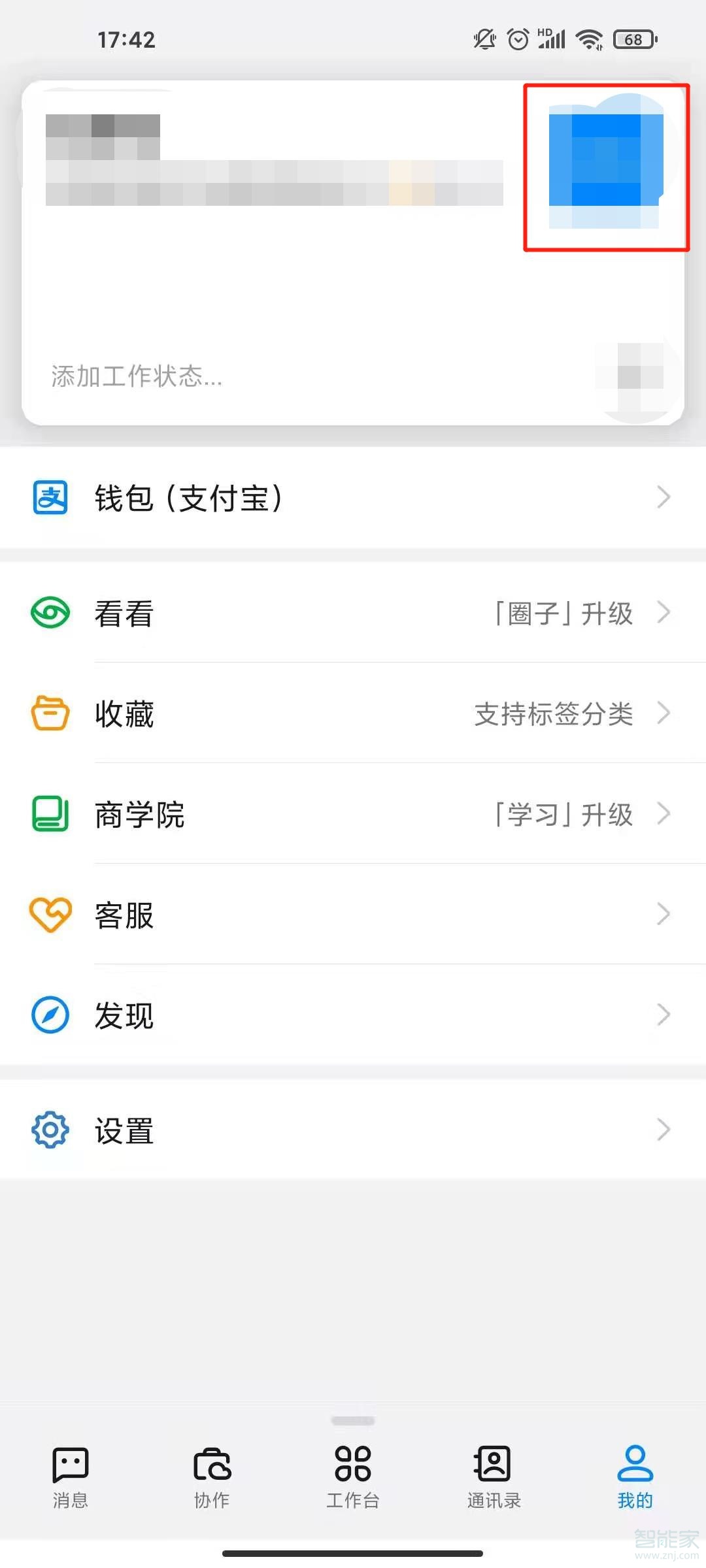Open the 设置 gear icon
Viewport: 706px width, 1568px height.
[50, 1129]
